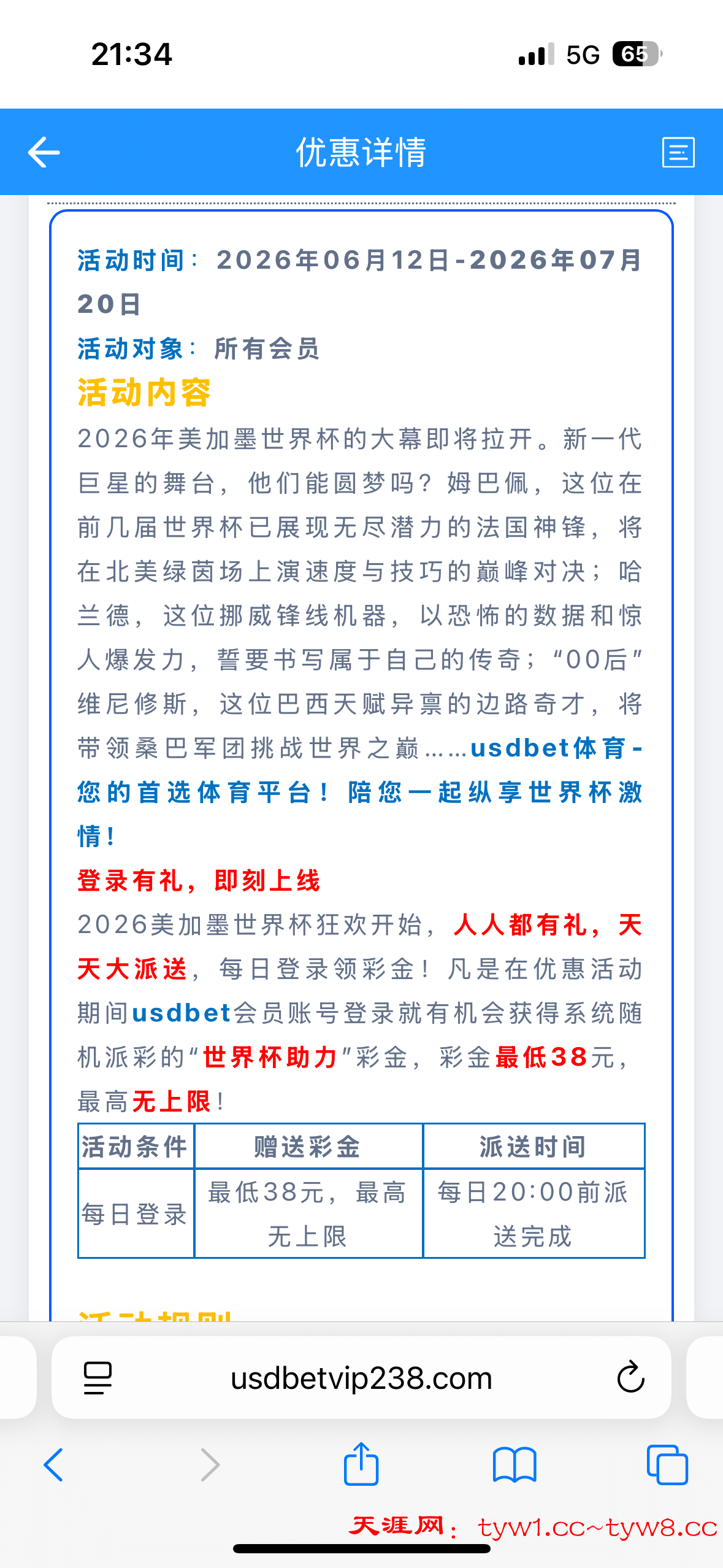
Task: Open the Safari bookmarks
Action: 515,1465
